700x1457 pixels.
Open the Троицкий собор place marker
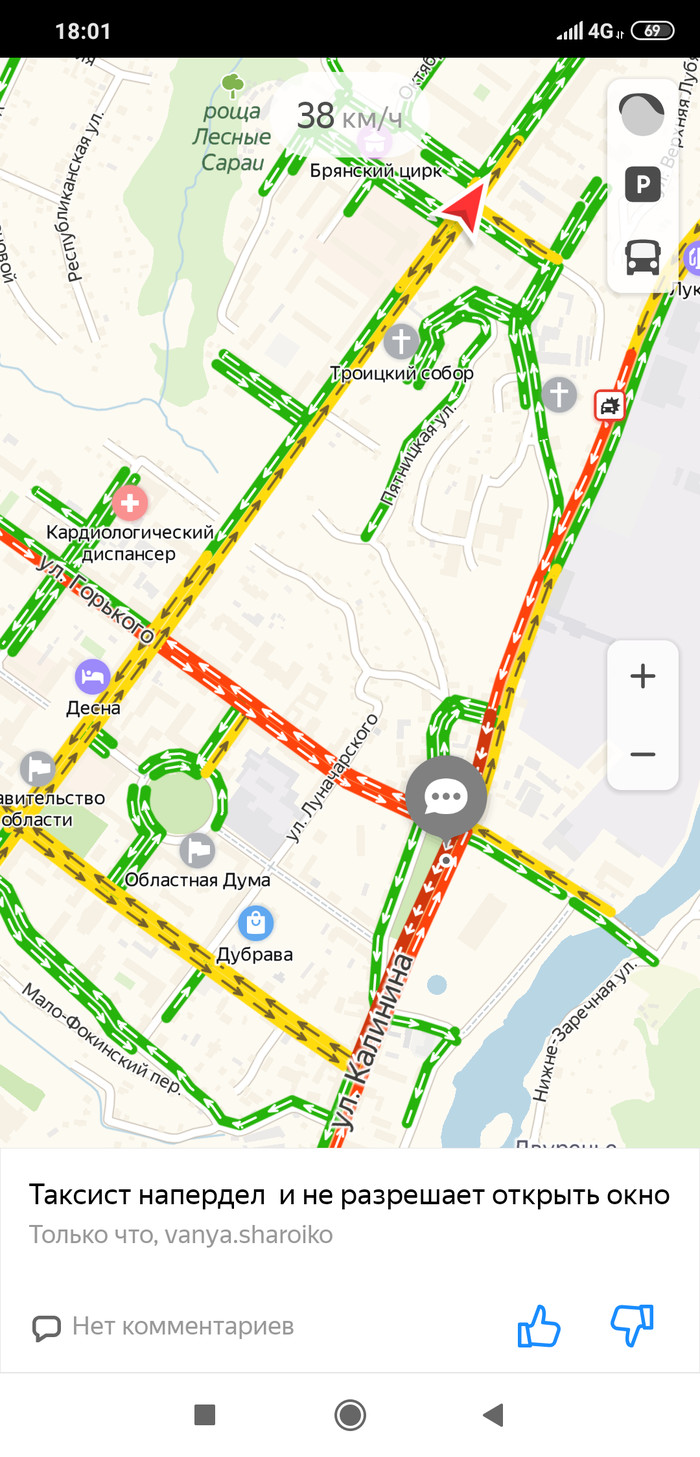pos(401,342)
